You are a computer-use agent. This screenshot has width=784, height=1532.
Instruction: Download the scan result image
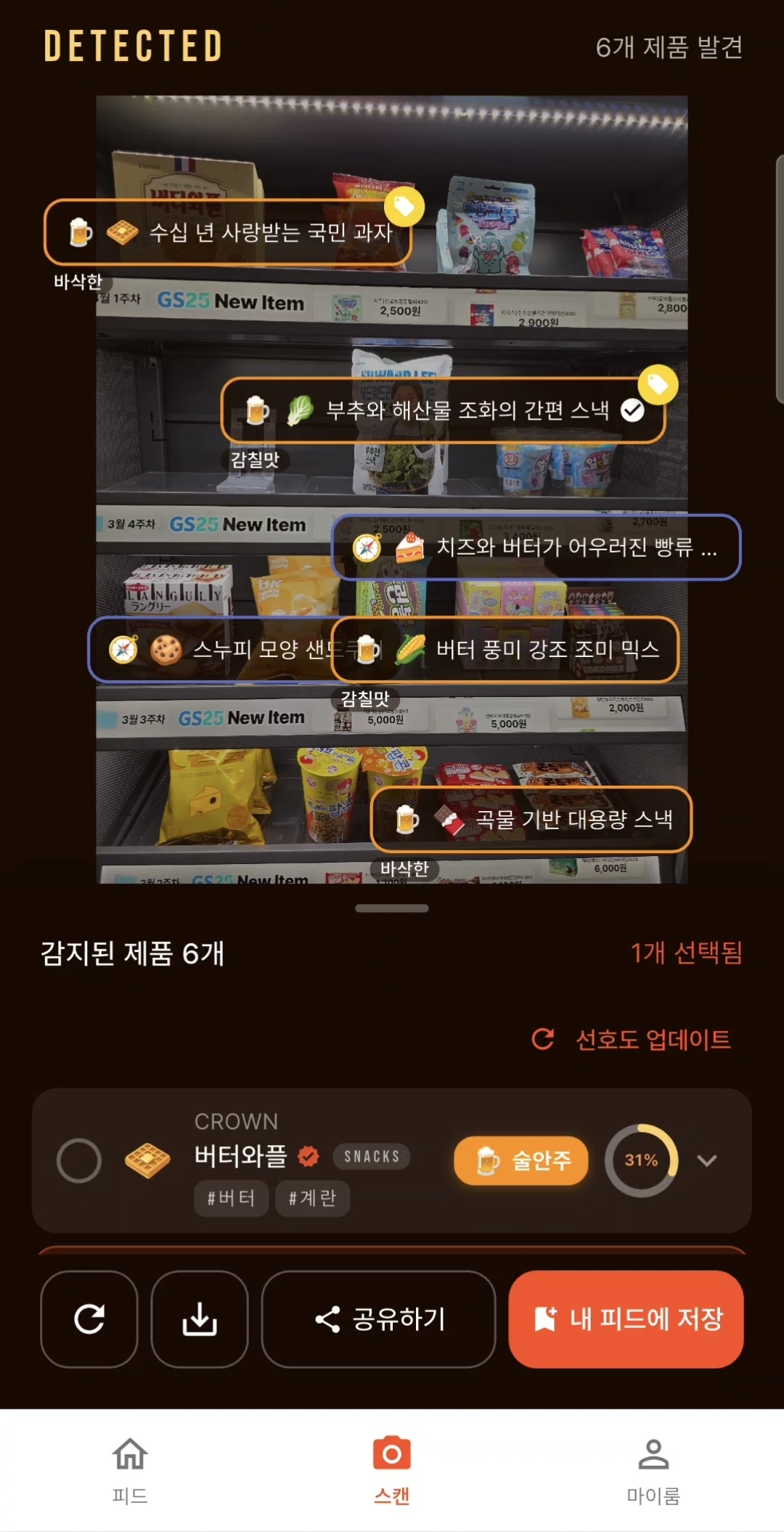pos(200,1319)
